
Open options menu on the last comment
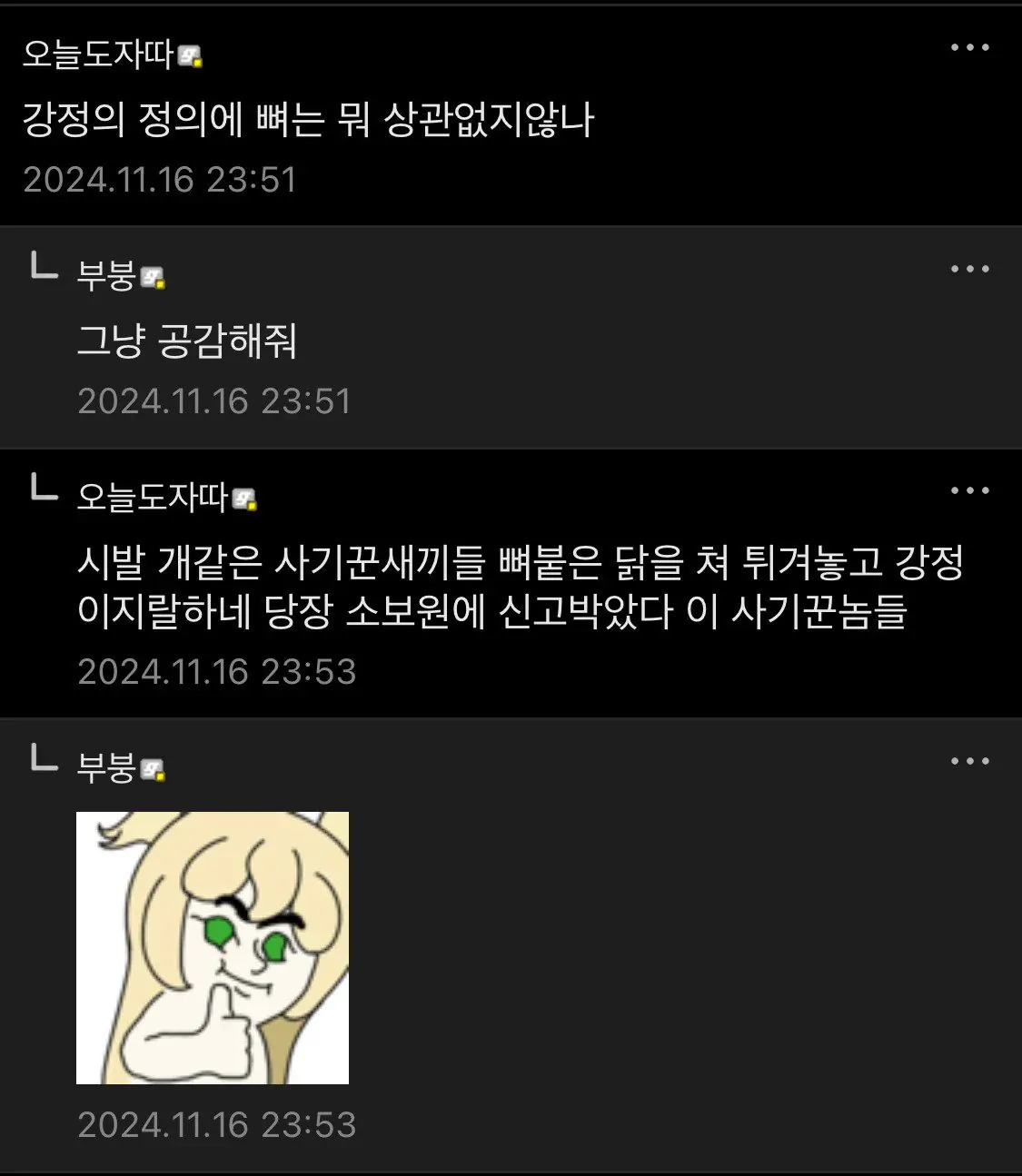[x=971, y=760]
